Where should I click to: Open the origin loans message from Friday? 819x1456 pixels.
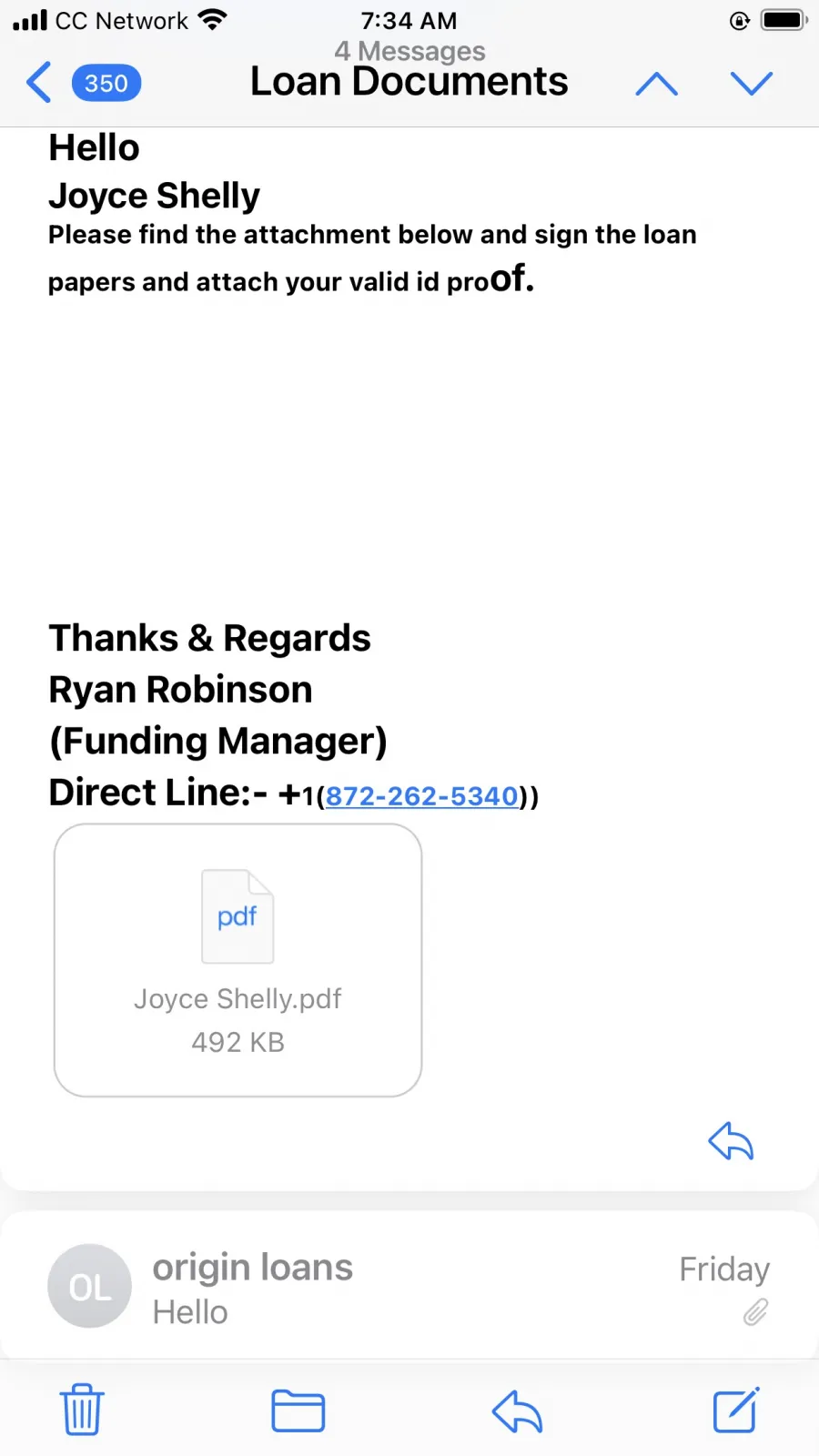(x=409, y=1286)
